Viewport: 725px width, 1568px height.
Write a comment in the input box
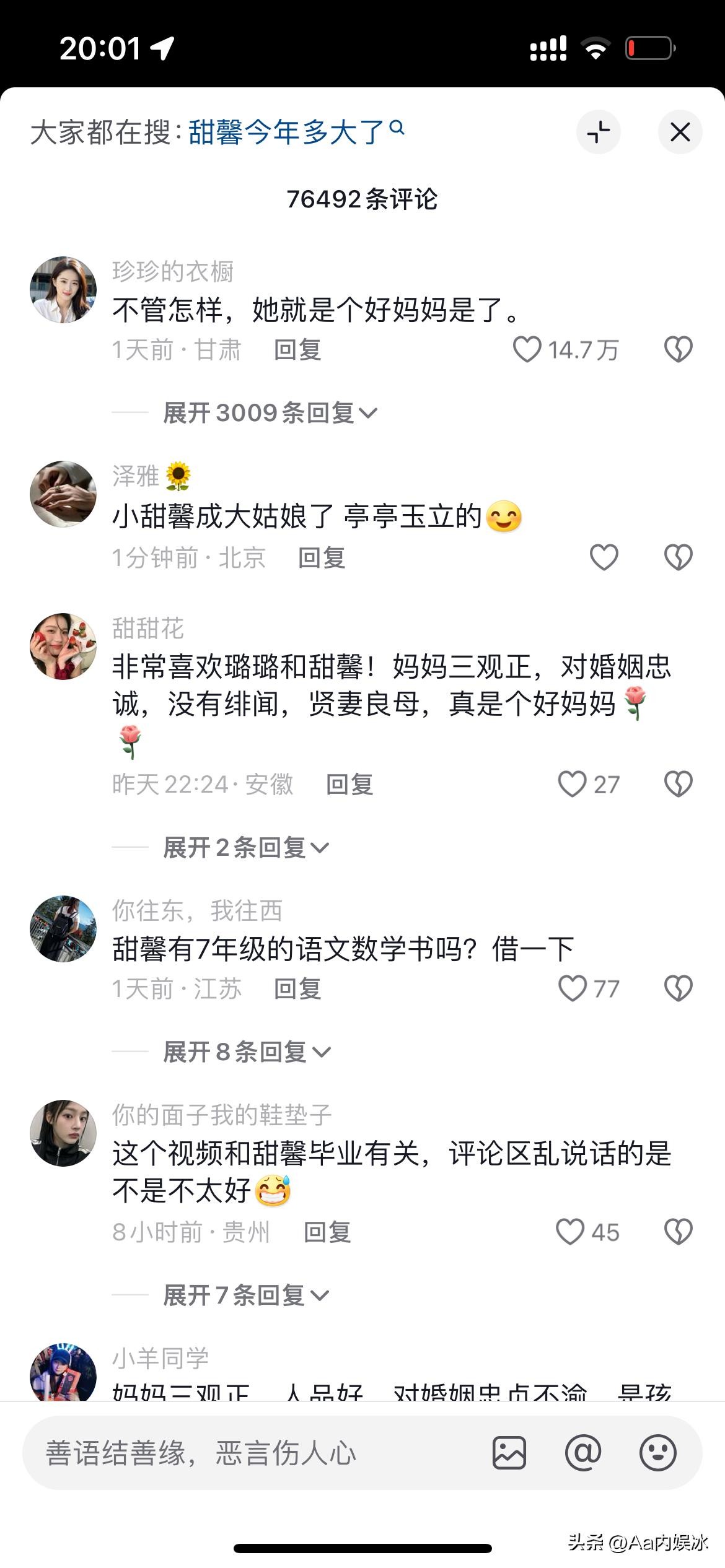click(248, 1453)
